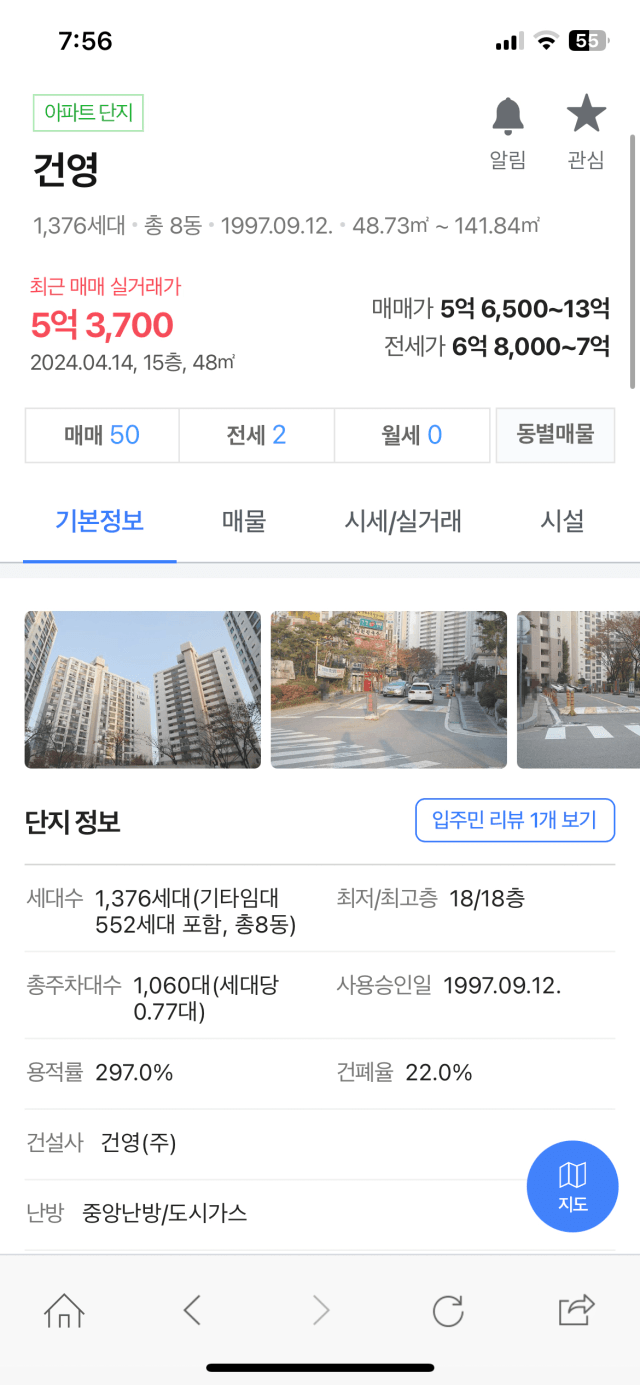Share this page from the toolbar
The width and height of the screenshot is (640, 1385).
click(x=576, y=1310)
